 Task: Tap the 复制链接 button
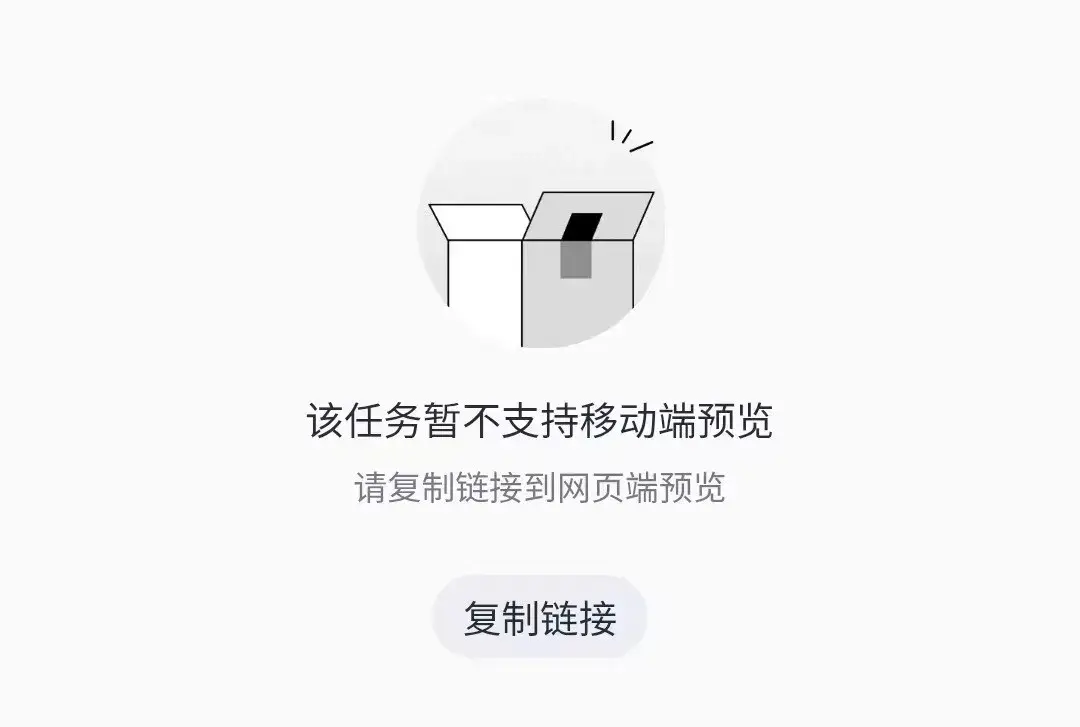pos(539,618)
